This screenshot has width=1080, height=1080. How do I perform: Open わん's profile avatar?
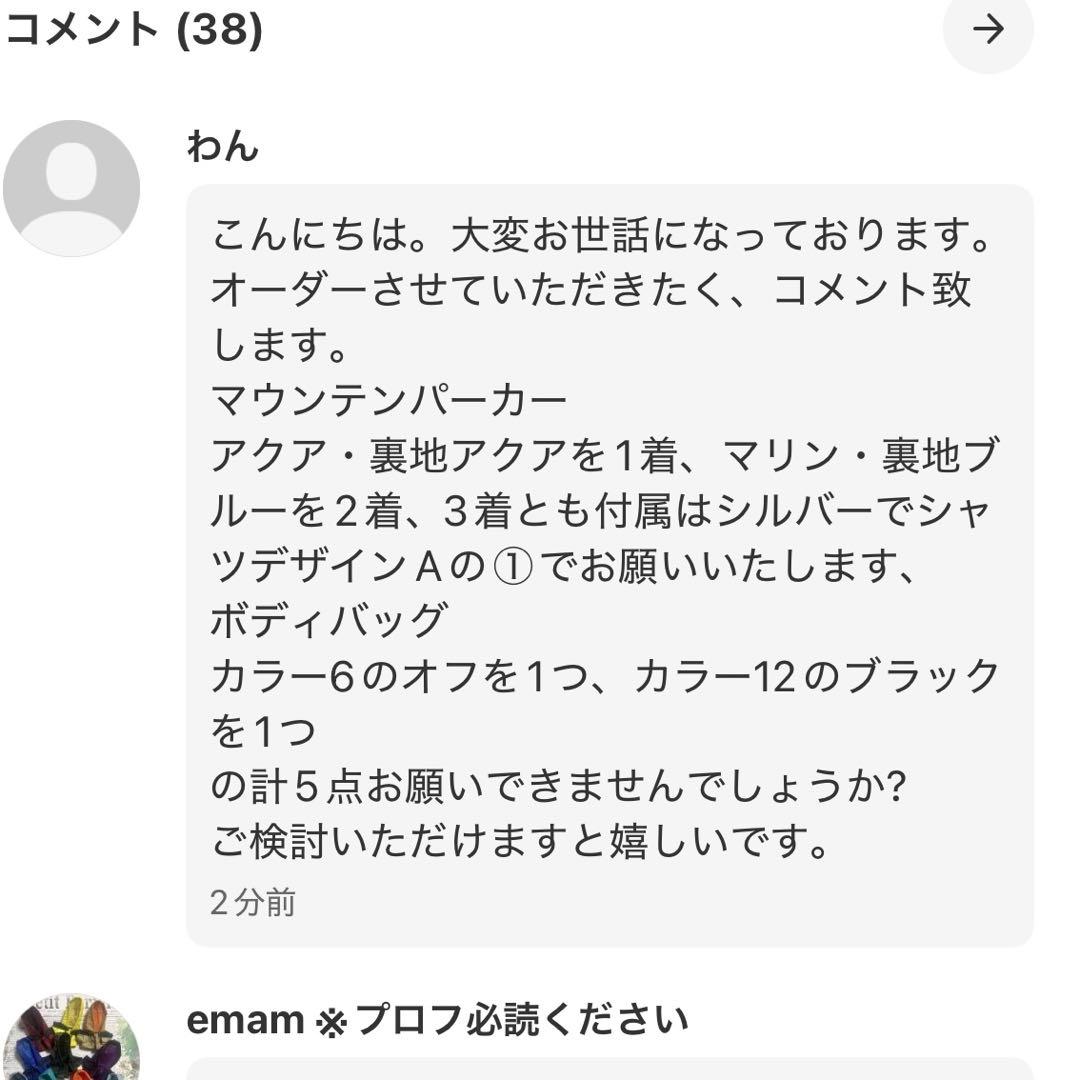(x=71, y=188)
